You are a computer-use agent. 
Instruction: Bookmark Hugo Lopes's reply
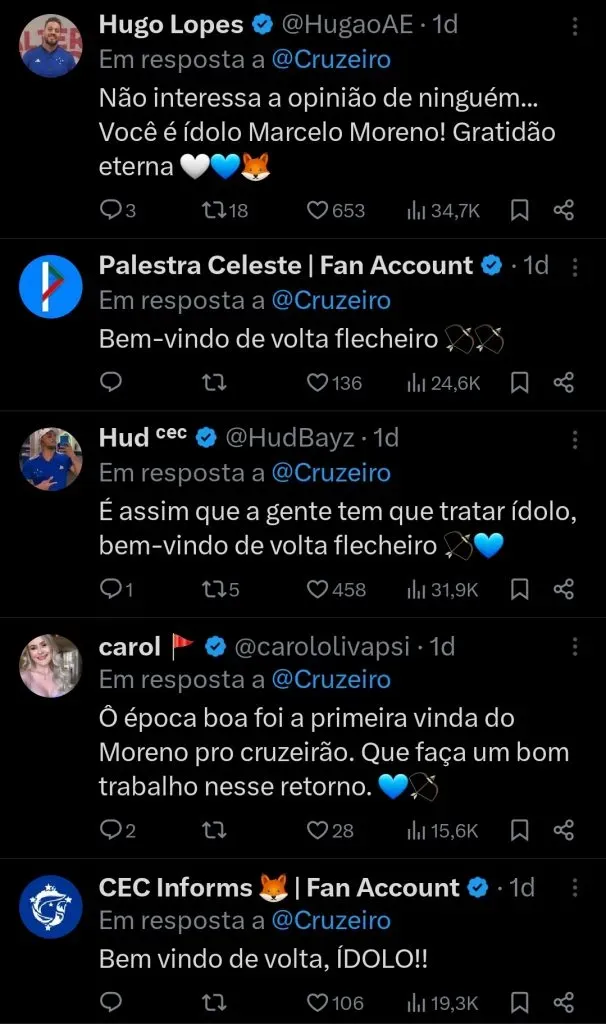click(x=519, y=210)
